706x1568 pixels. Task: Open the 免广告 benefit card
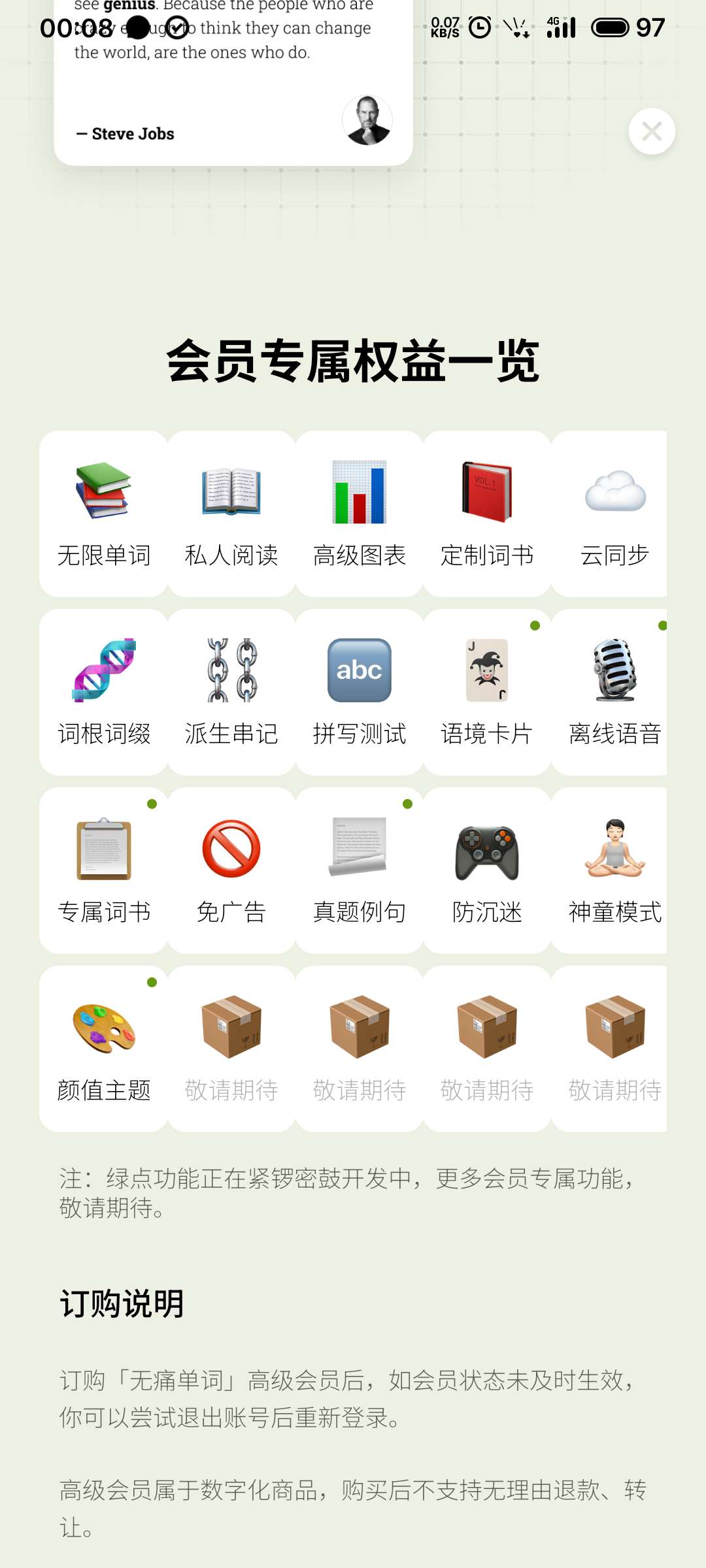click(231, 870)
